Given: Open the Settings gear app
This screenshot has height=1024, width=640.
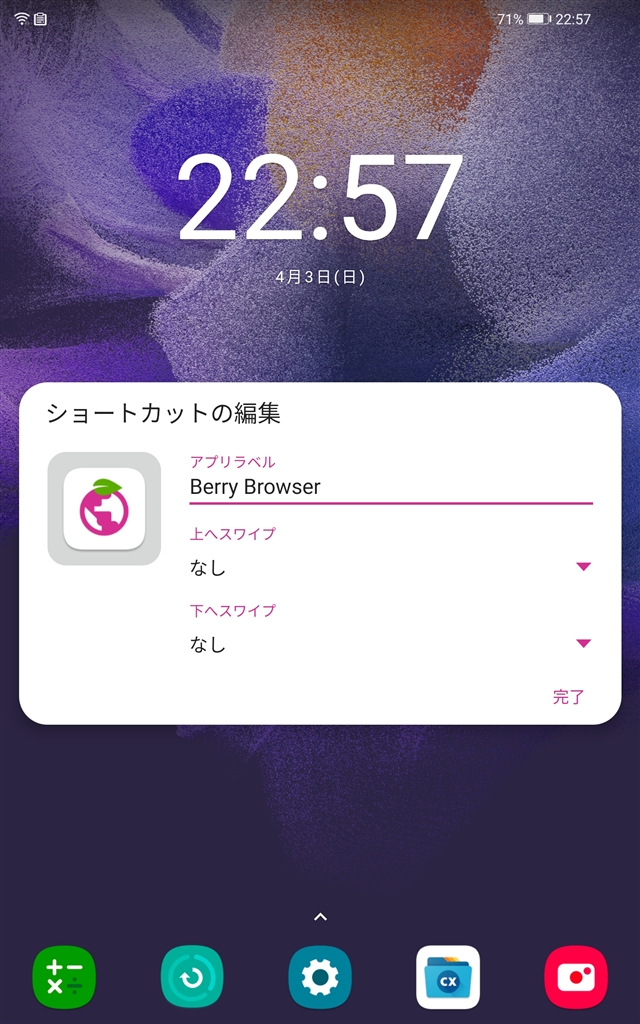Looking at the screenshot, I should tap(320, 977).
